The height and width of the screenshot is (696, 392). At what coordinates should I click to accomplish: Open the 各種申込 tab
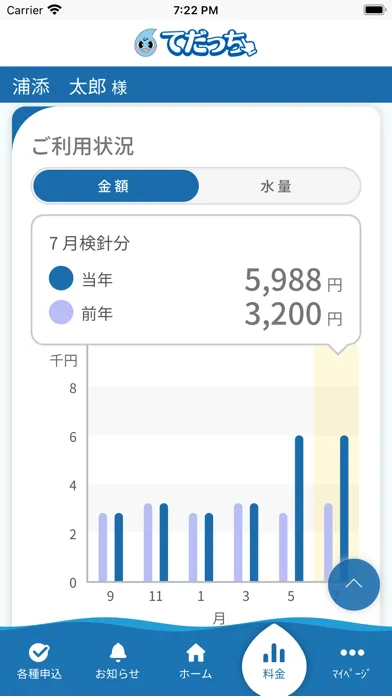pos(39,661)
